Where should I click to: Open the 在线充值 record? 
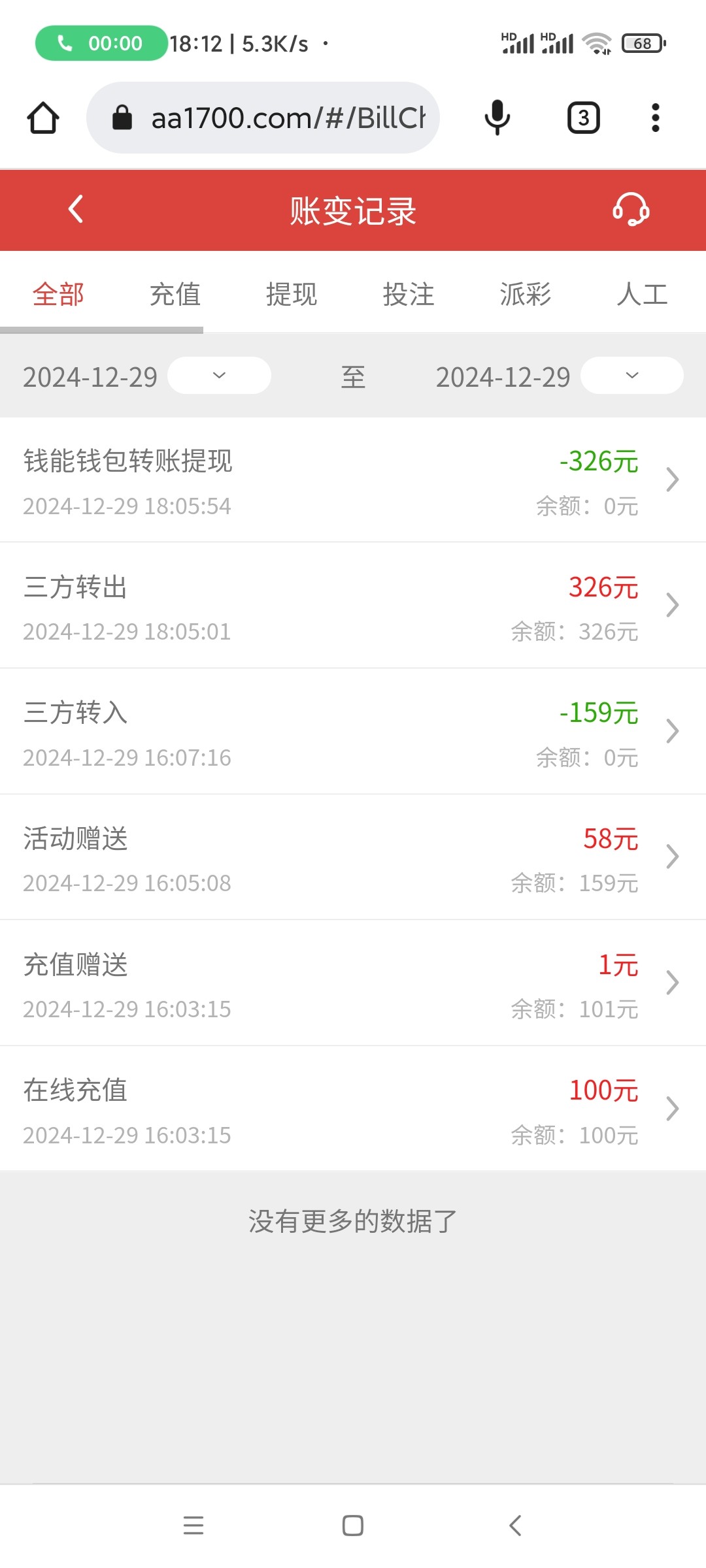(x=353, y=1109)
